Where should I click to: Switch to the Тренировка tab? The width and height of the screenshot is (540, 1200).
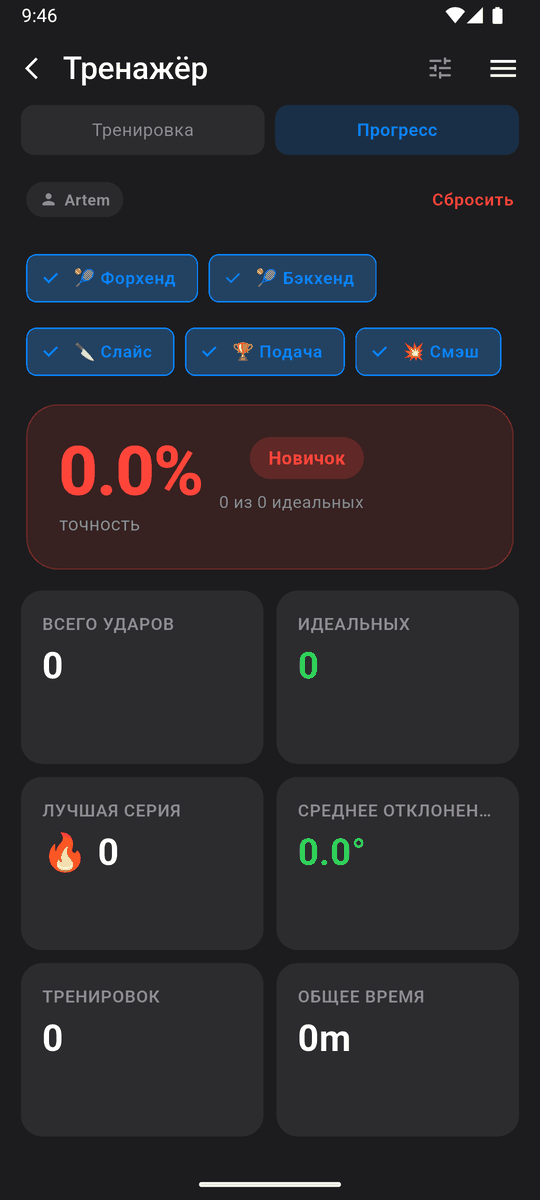[143, 130]
